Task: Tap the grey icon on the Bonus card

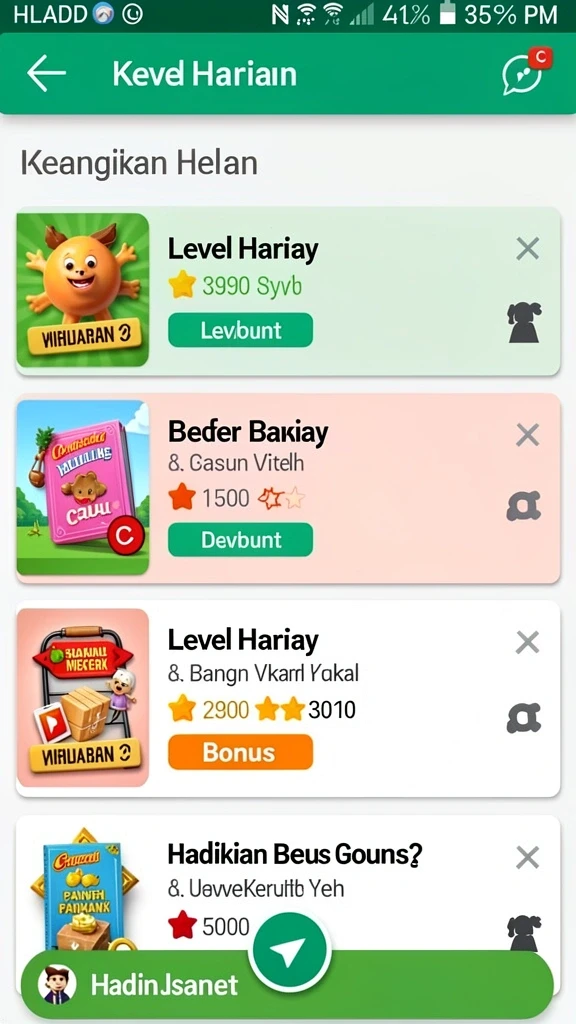Action: [524, 718]
